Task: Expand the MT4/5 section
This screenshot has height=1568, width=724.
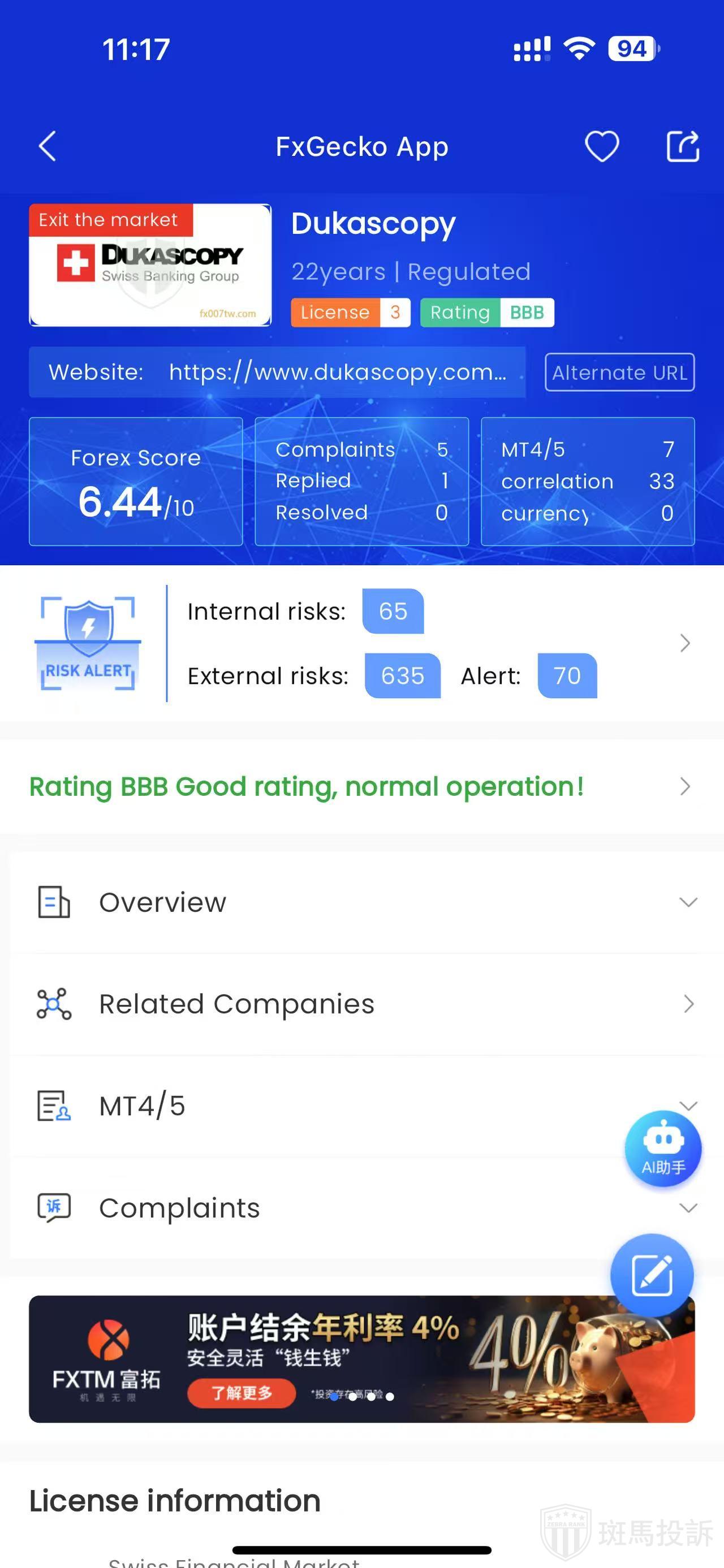Action: tap(329, 1106)
